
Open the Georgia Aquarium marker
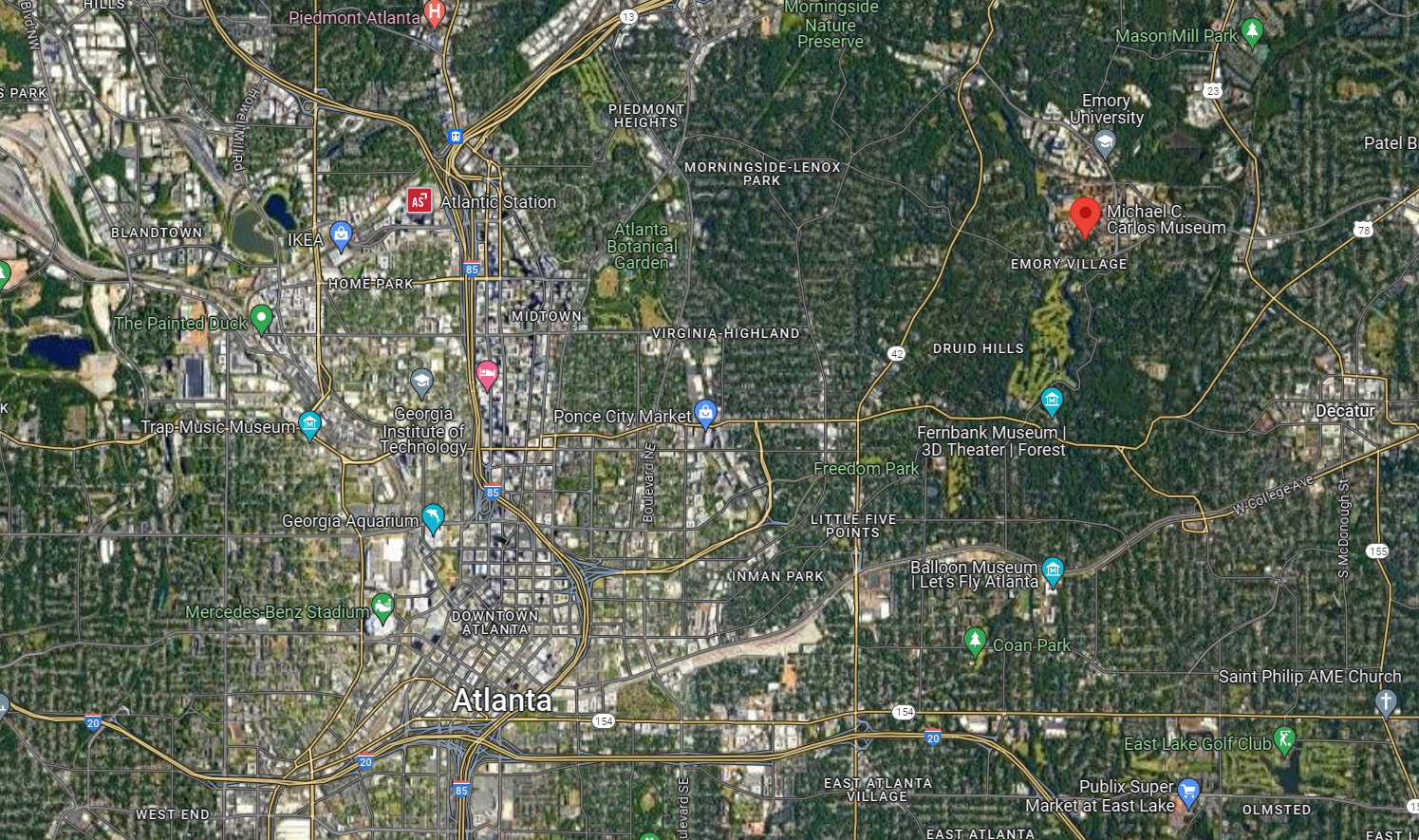(x=433, y=517)
